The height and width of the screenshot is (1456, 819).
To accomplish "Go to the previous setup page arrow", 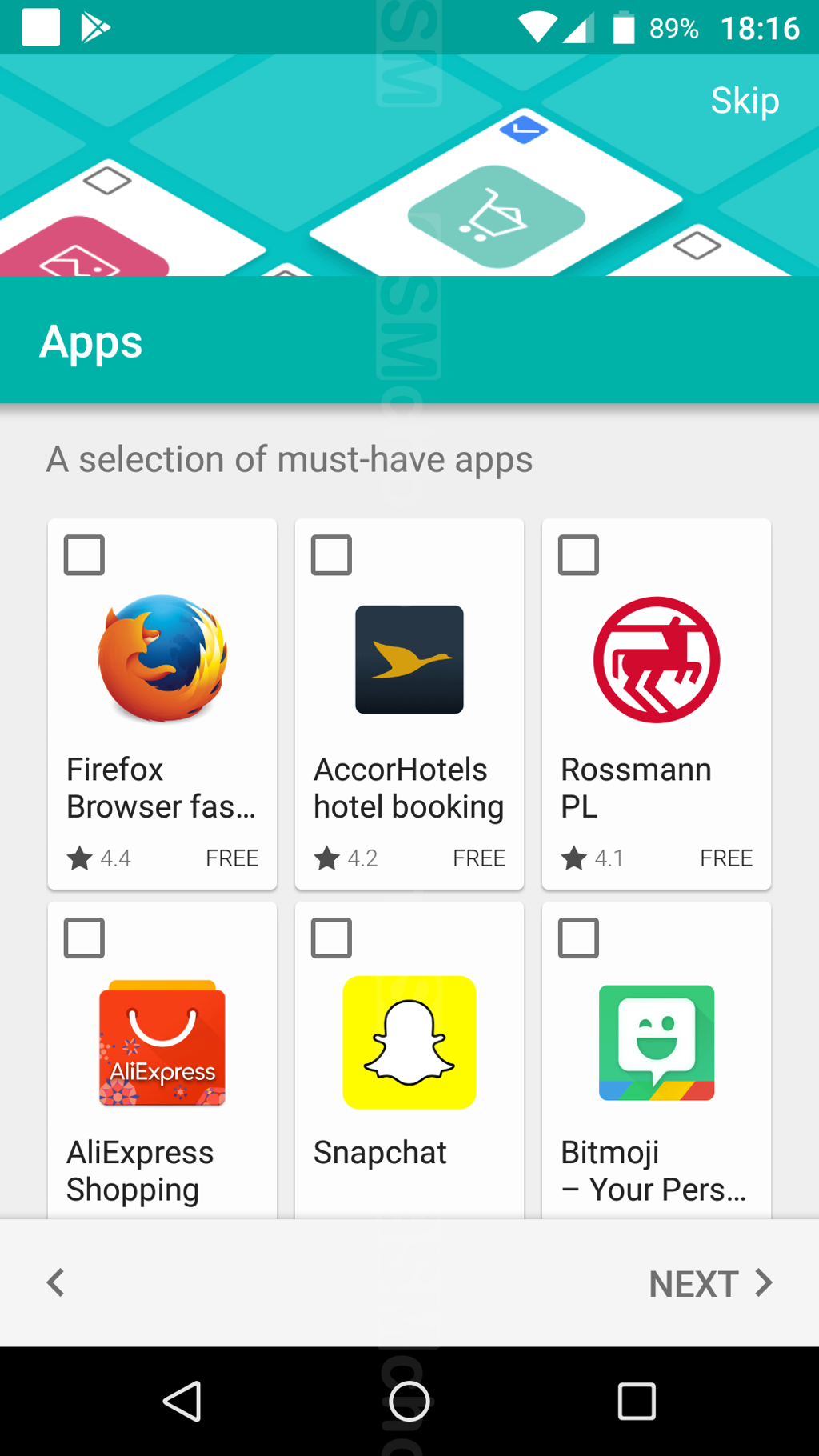I will pos(55,1282).
